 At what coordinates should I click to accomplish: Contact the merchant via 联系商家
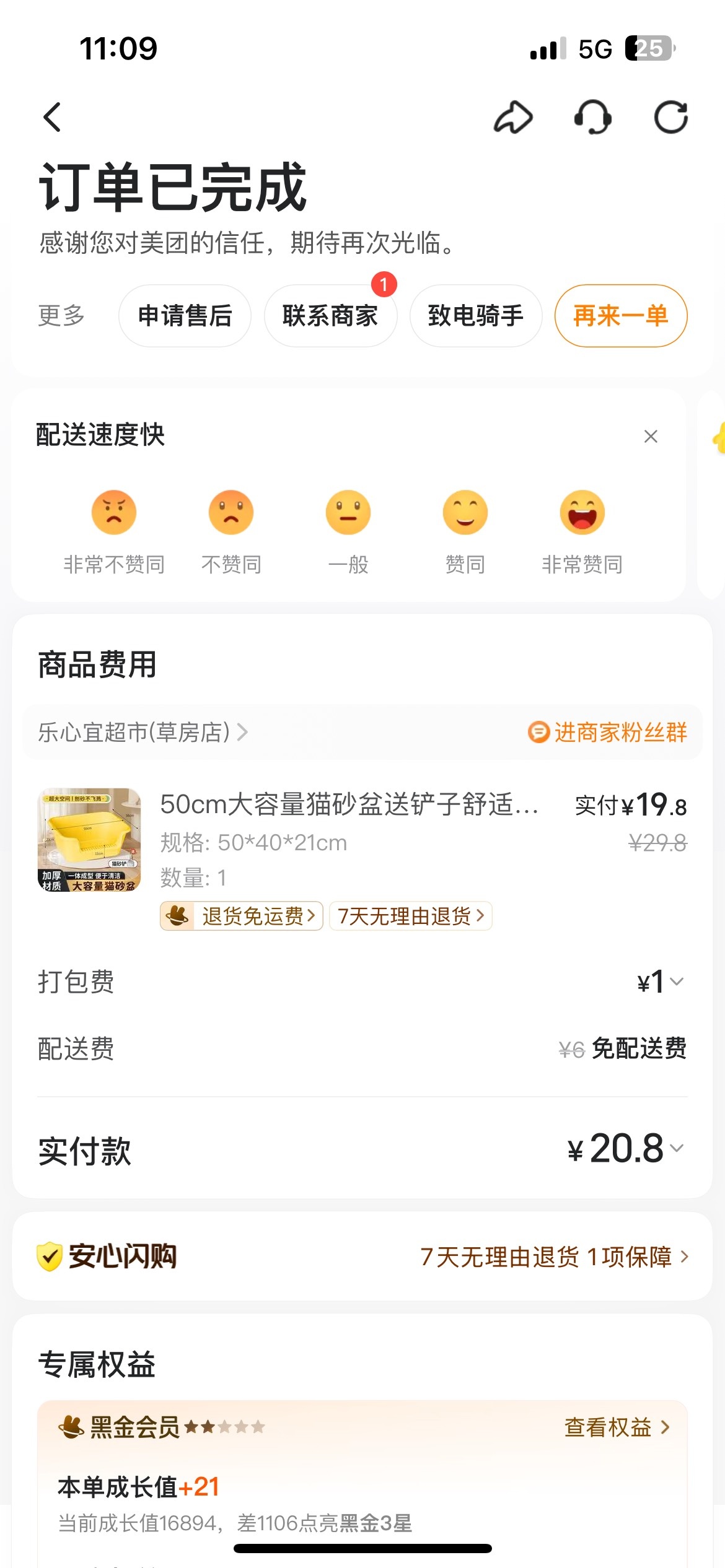(x=330, y=316)
